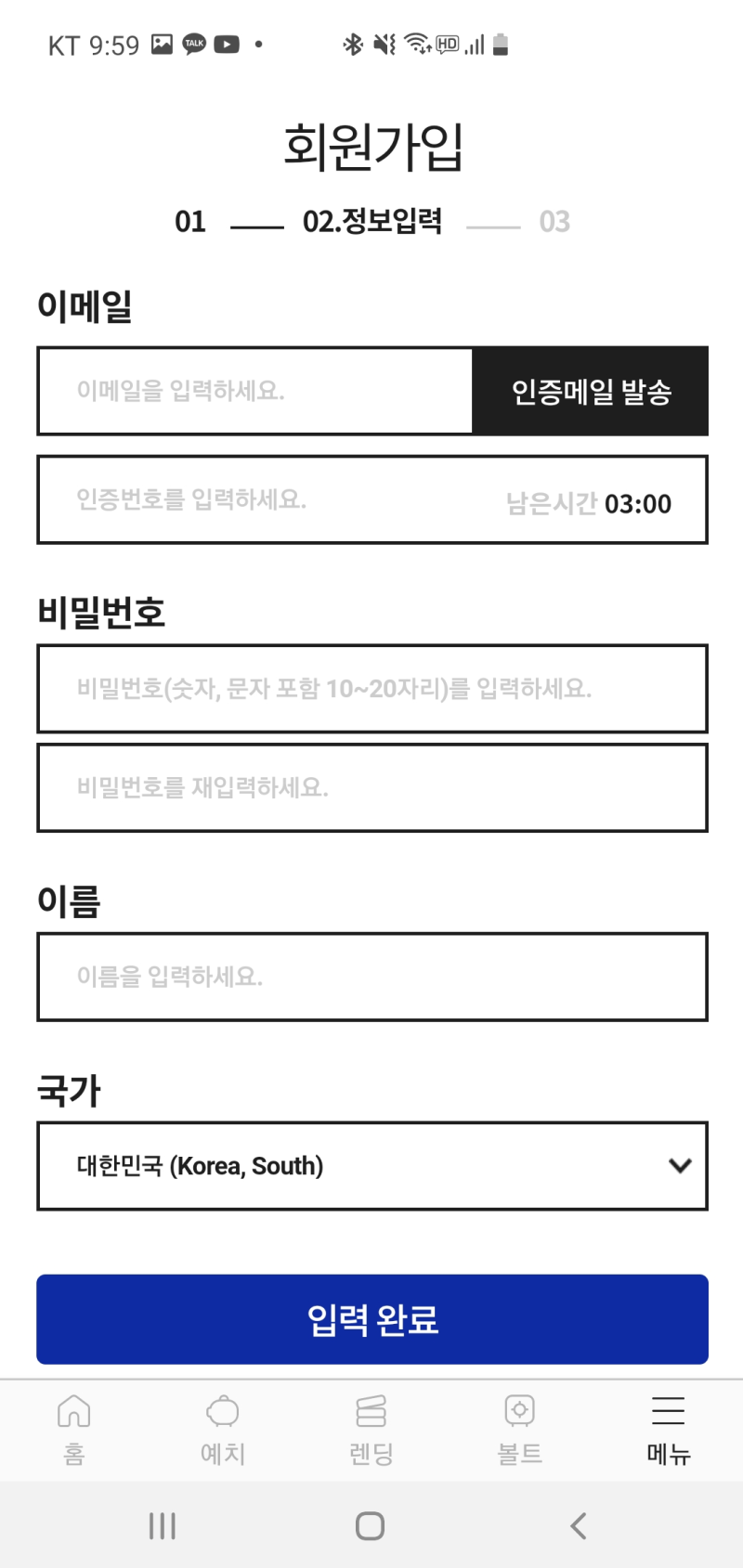This screenshot has height=1568, width=743.
Task: Submit the form with 입력 완료
Action: tap(371, 1319)
